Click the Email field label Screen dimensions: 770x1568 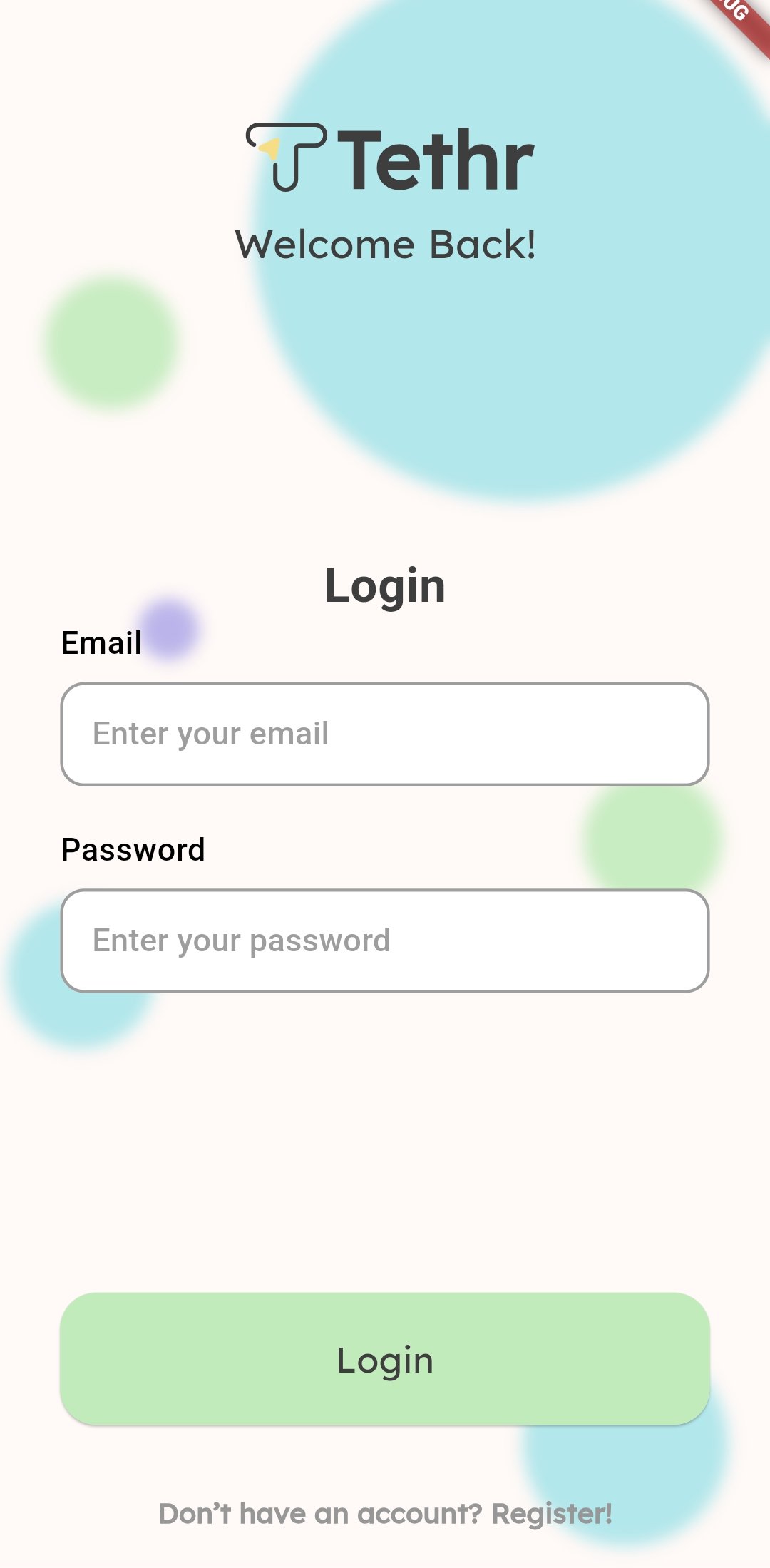point(101,641)
